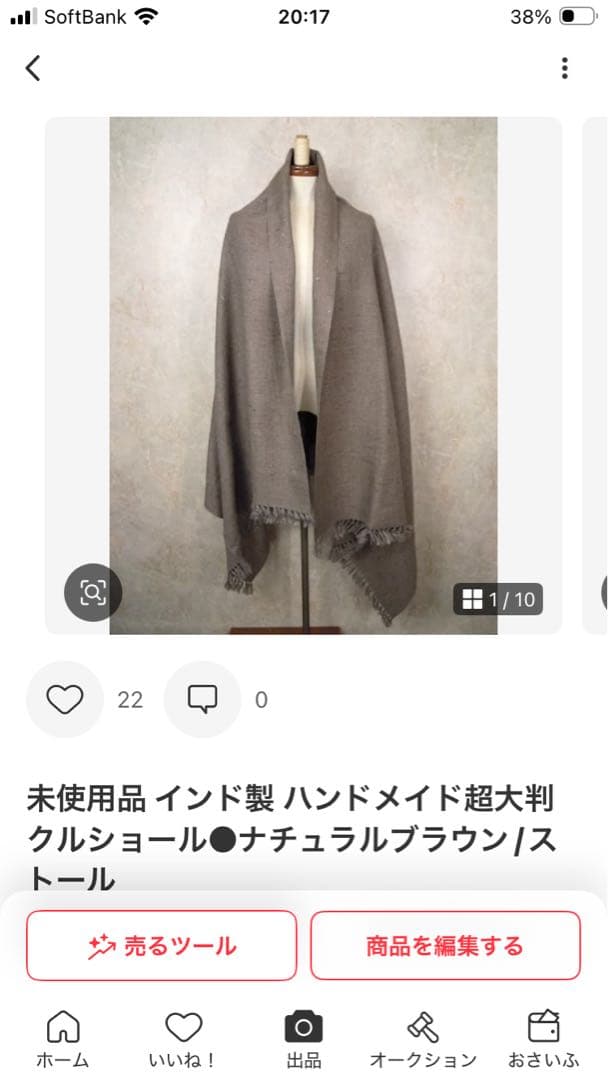Open the comments bubble
Viewport: 608px width, 1080px height.
202,700
